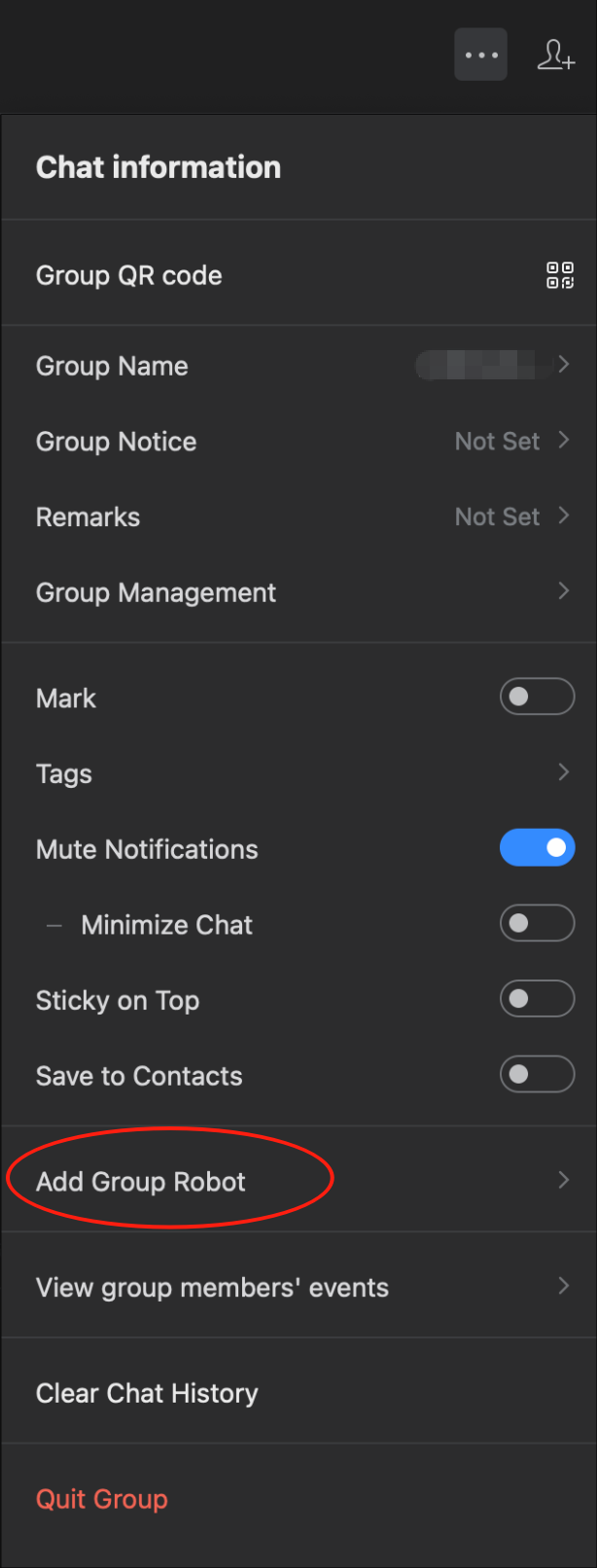Viewport: 597px width, 1568px height.
Task: Open Add Group Robot
Action: tap(298, 1181)
